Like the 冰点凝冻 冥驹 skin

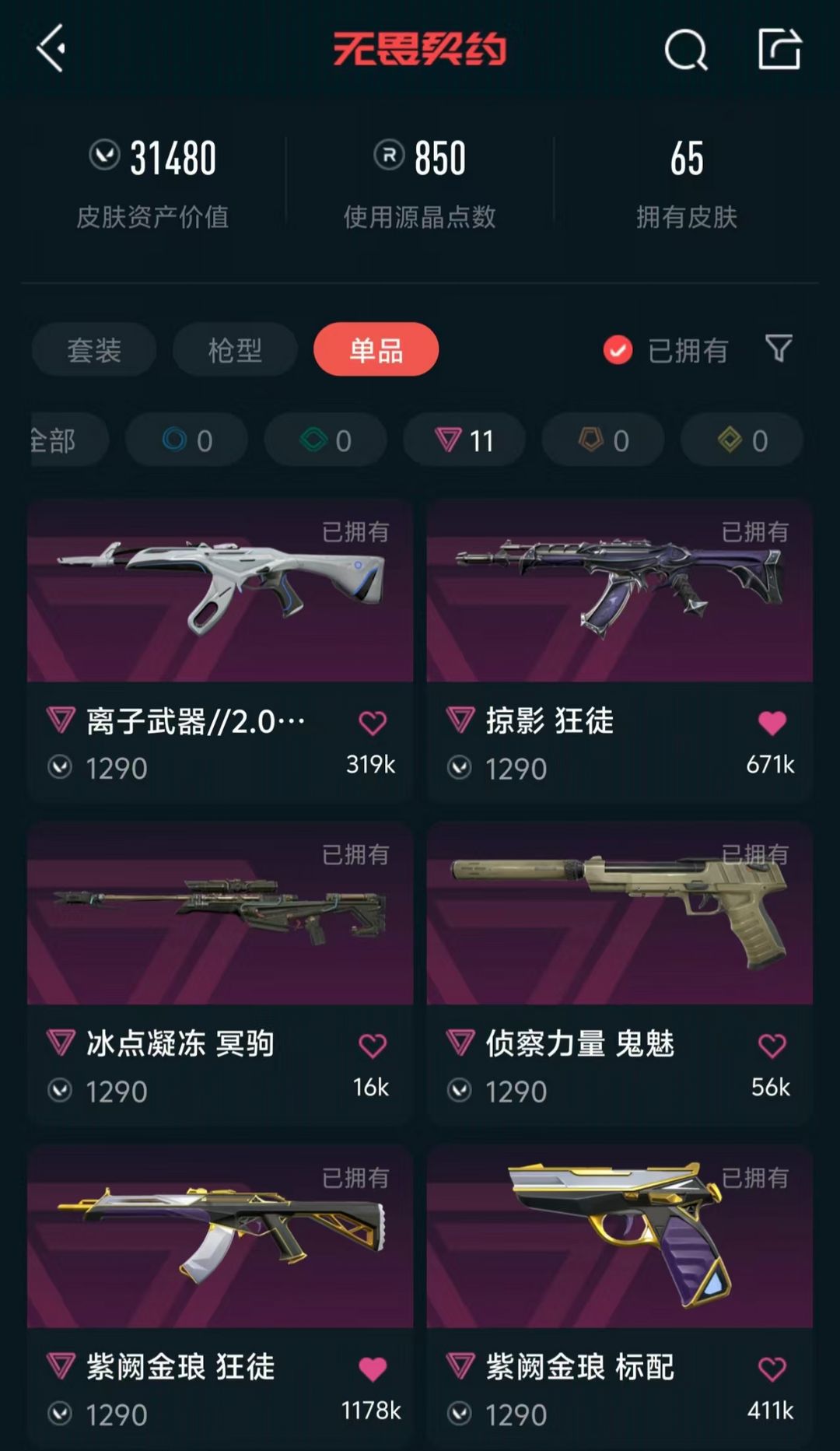click(x=373, y=1045)
